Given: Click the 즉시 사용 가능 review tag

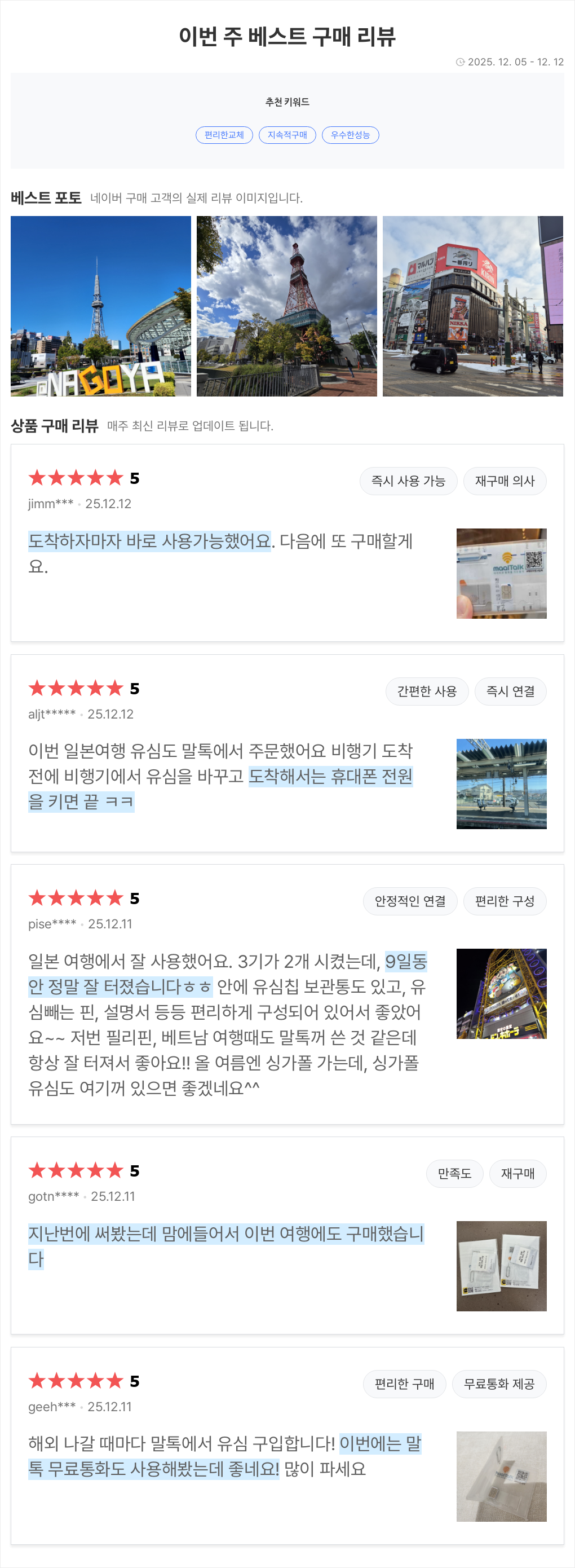Looking at the screenshot, I should pos(408,480).
